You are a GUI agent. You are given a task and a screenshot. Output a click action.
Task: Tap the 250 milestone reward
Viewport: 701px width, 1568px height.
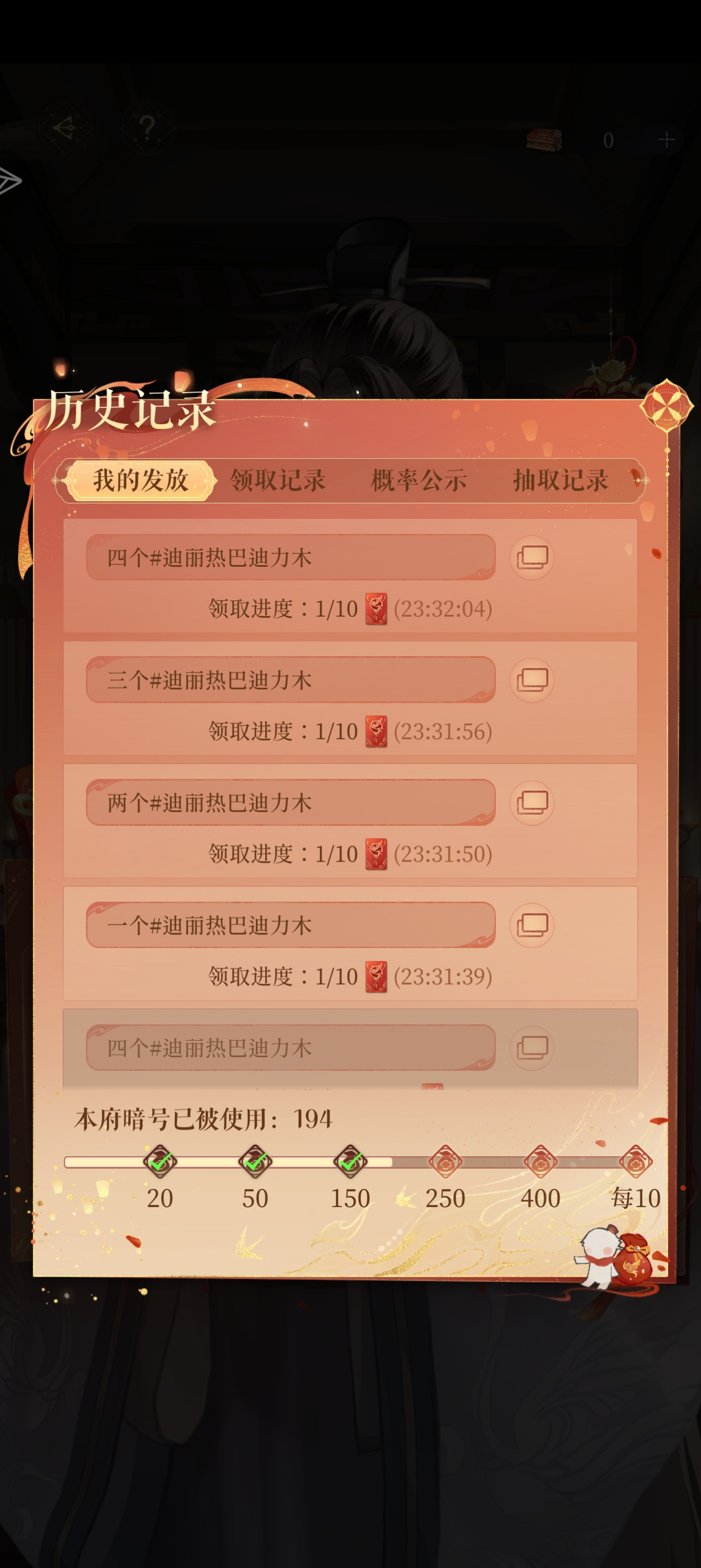(445, 1162)
